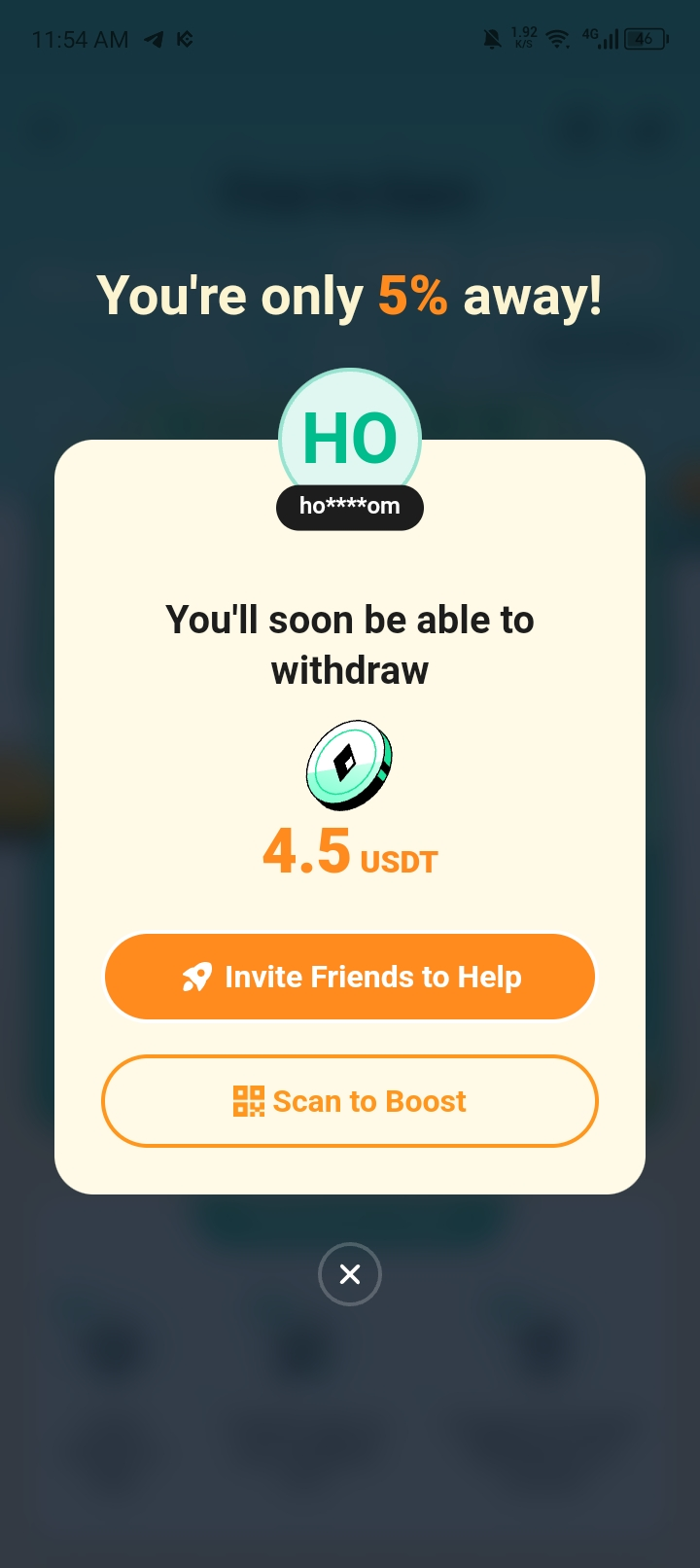Select Scan to Boost option

point(350,1101)
